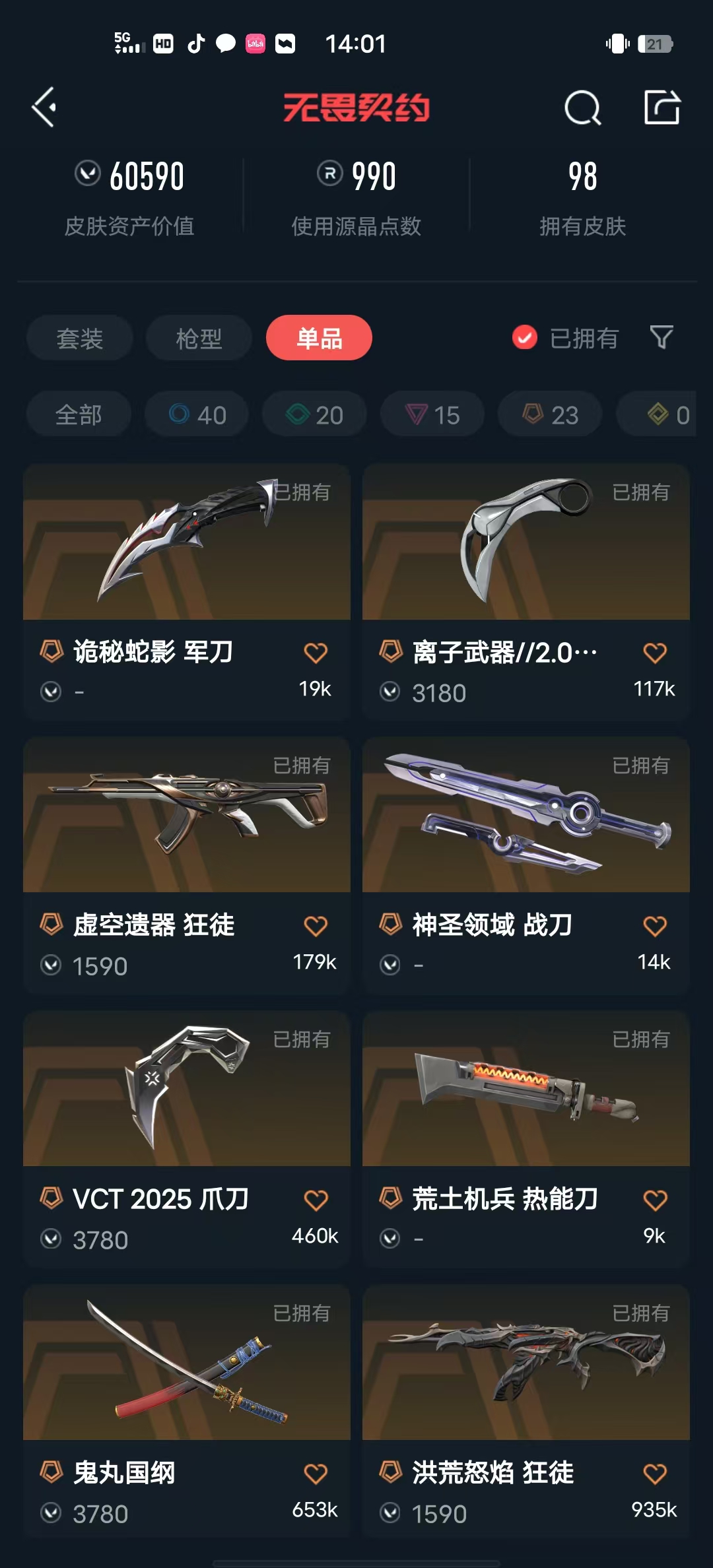Image resolution: width=713 pixels, height=1568 pixels.
Task: Filter by the blue tier chip showing 40
Action: coord(197,414)
